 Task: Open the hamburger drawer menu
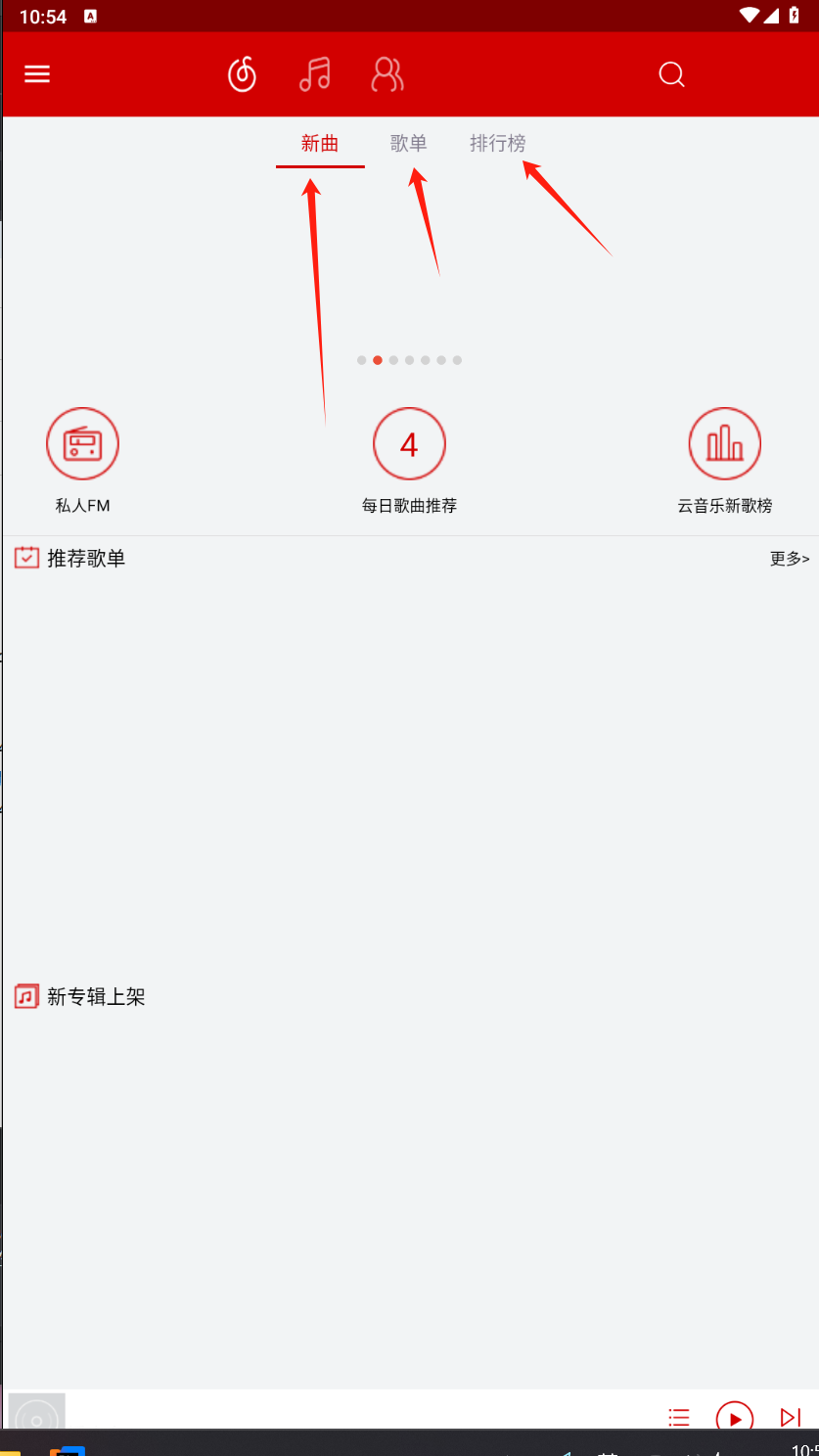[37, 74]
